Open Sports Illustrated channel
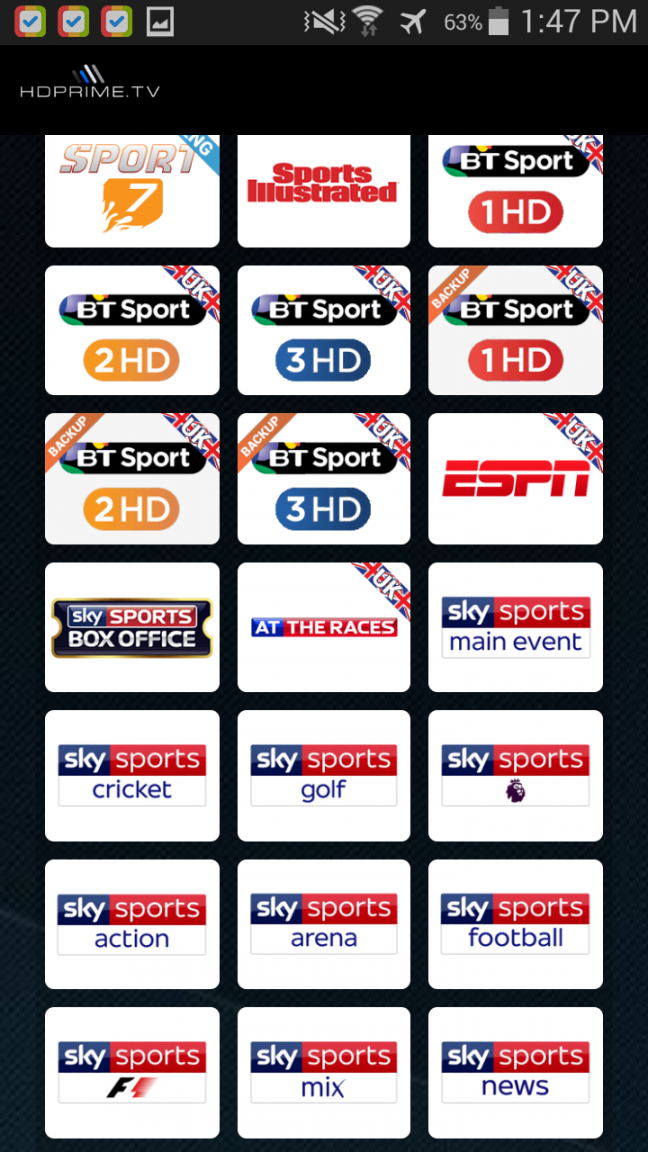Screen dimensions: 648x1152 (x=323, y=190)
